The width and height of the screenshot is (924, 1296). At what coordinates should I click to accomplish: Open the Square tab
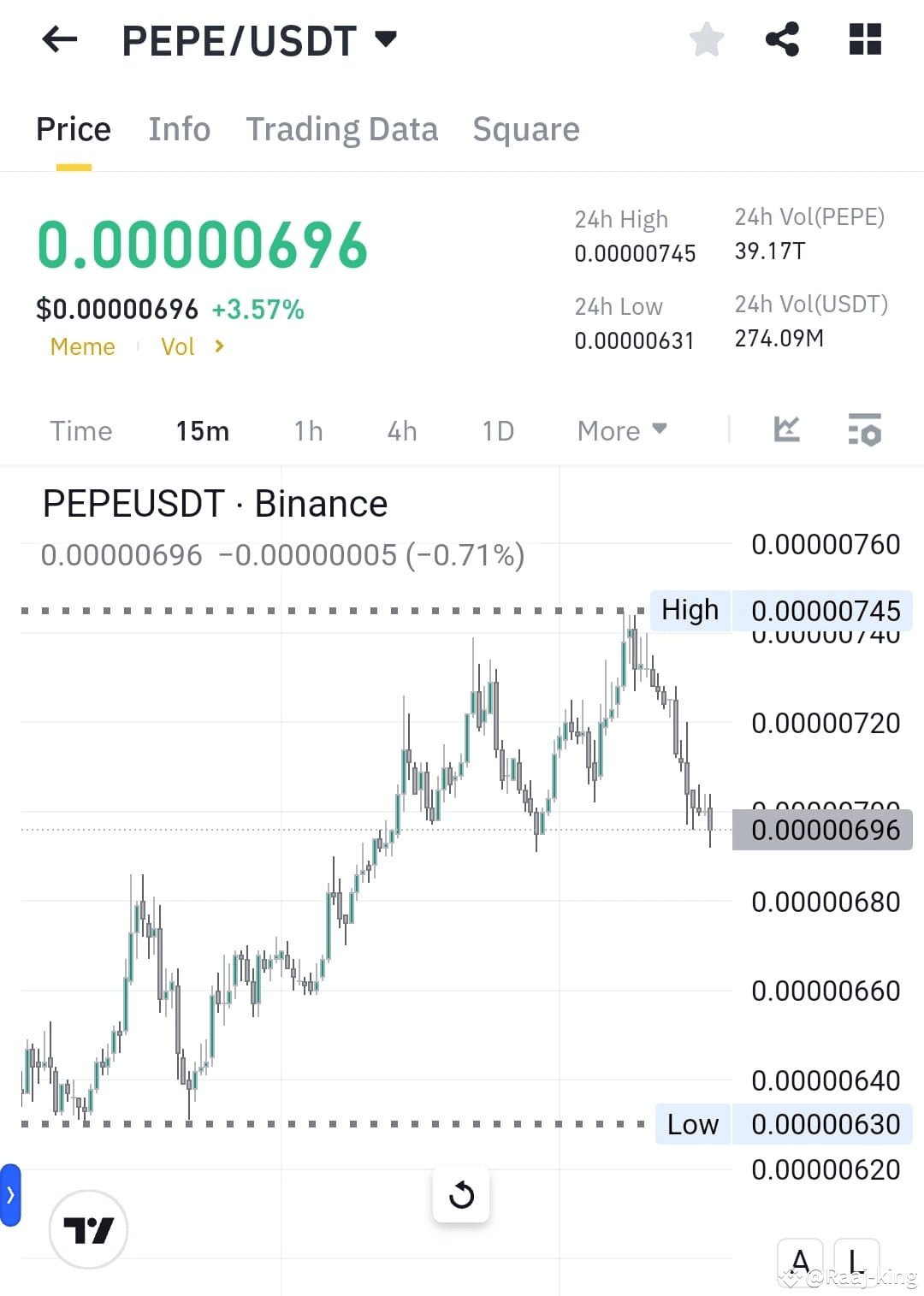(x=525, y=128)
